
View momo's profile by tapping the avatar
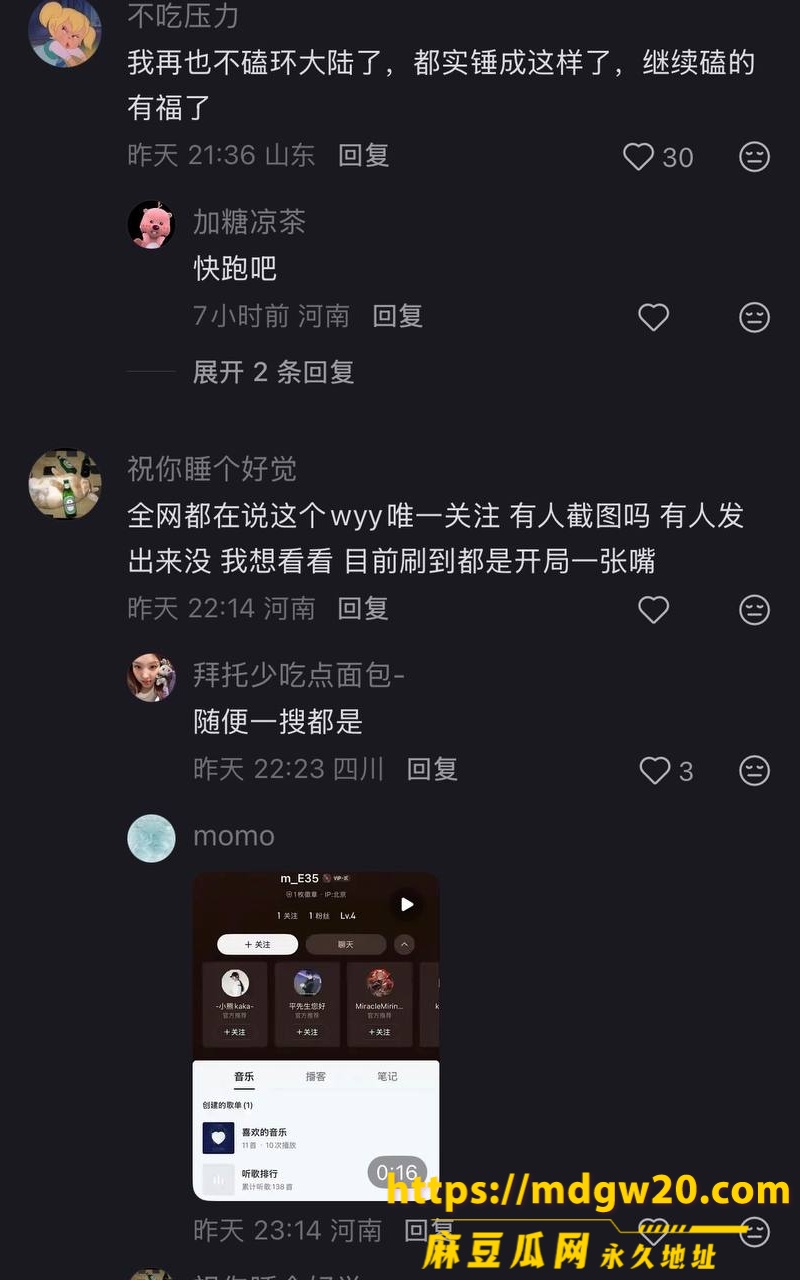(151, 838)
